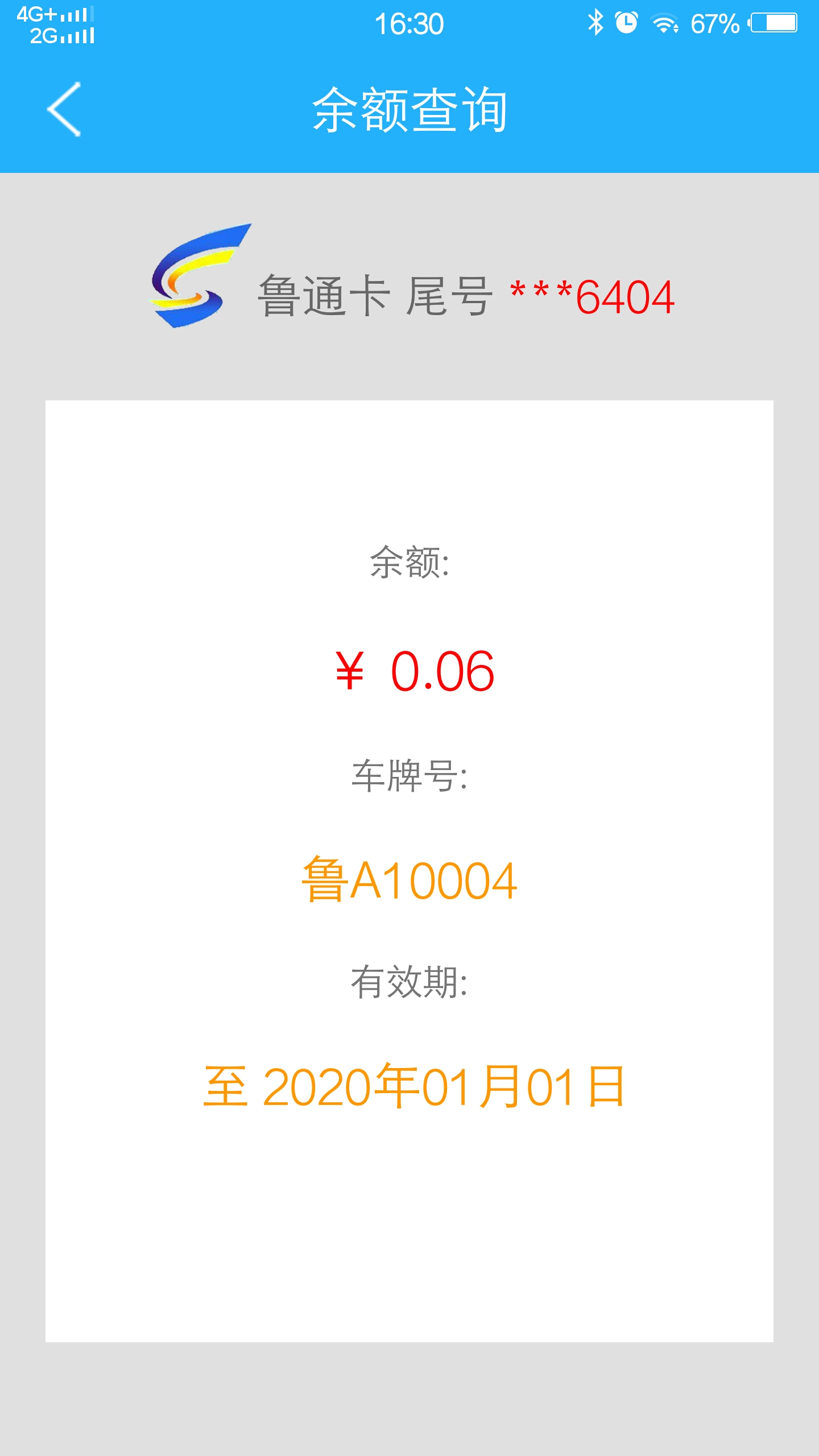Image resolution: width=819 pixels, height=1456 pixels.
Task: Go back from the 余额查询 page
Action: point(64,109)
